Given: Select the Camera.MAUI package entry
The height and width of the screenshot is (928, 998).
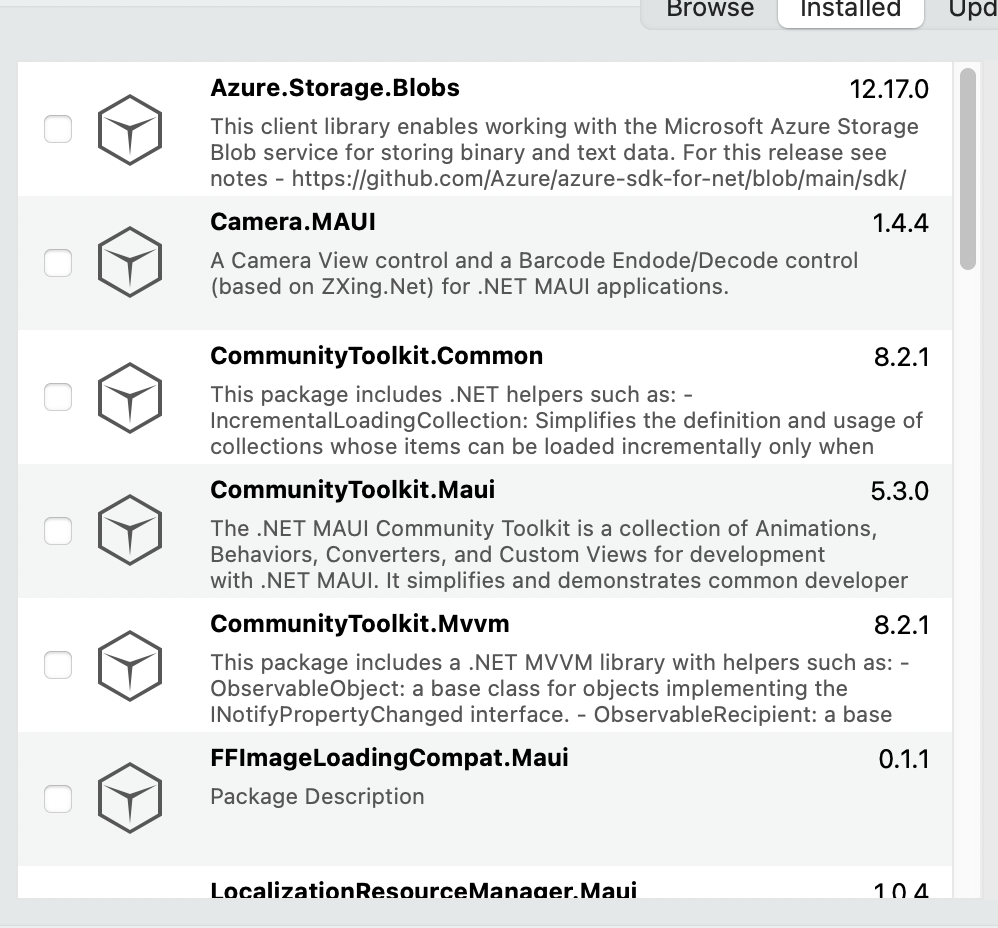Looking at the screenshot, I should coord(485,263).
